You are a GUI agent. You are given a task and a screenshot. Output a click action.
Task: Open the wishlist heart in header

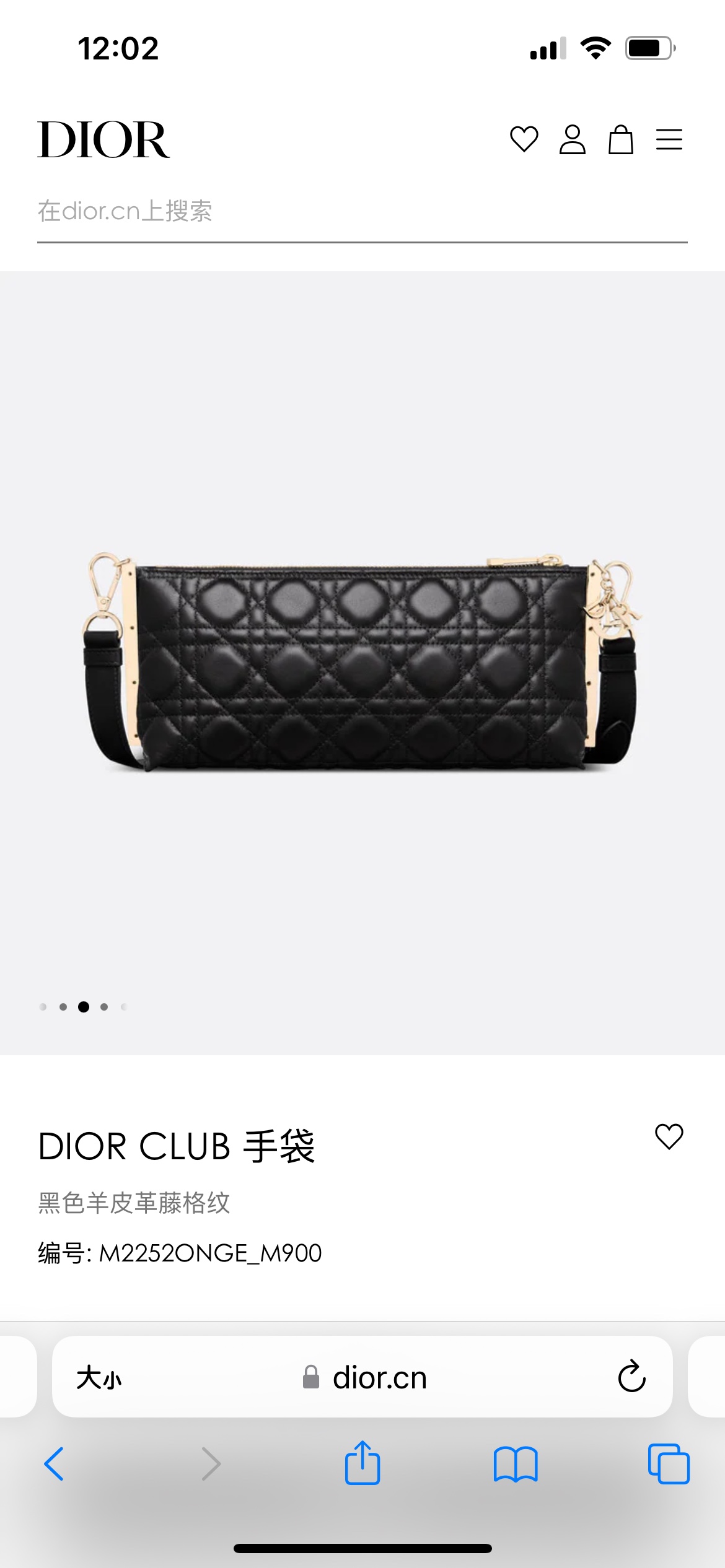tap(524, 139)
